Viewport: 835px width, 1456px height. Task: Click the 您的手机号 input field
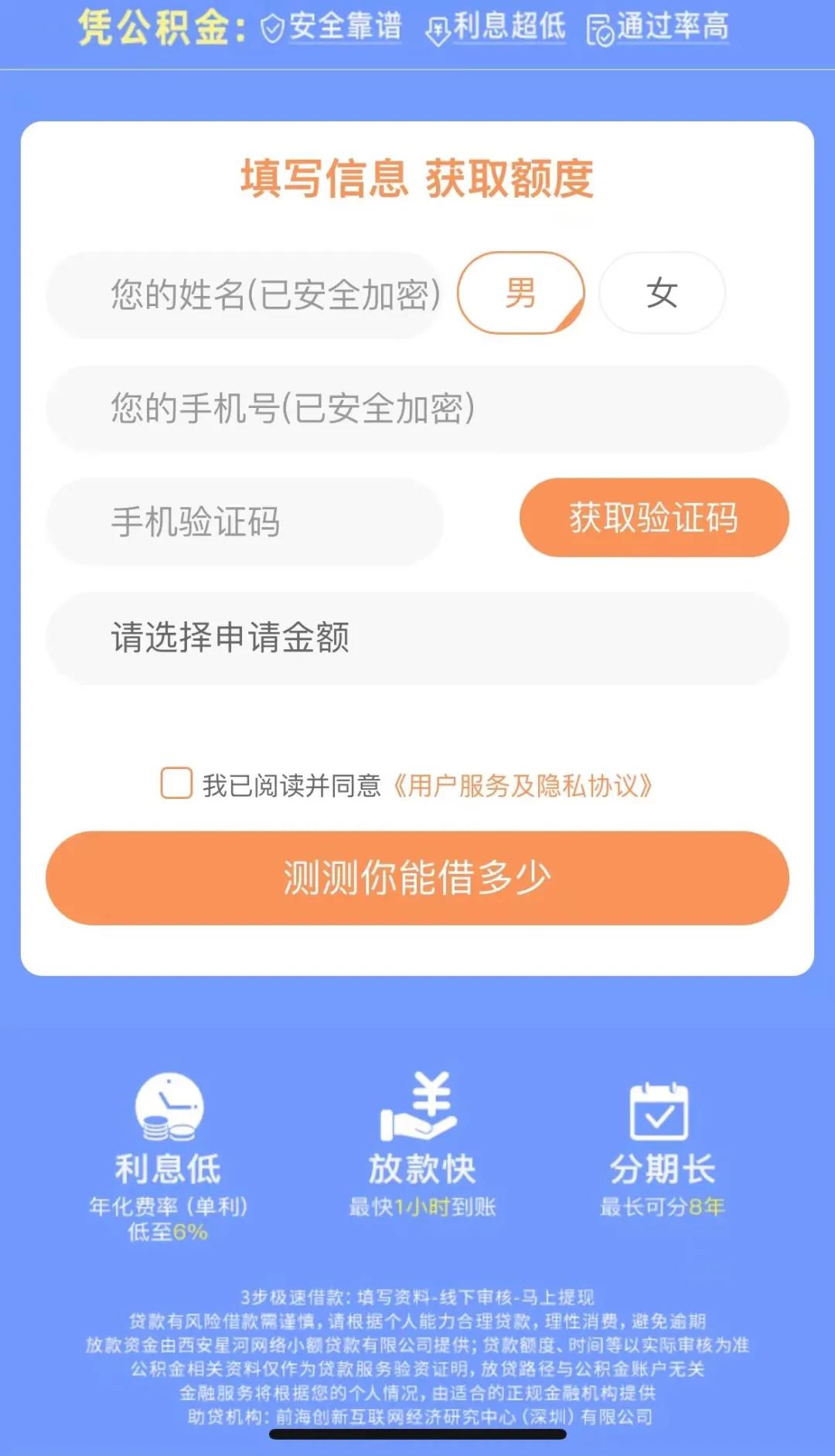417,409
